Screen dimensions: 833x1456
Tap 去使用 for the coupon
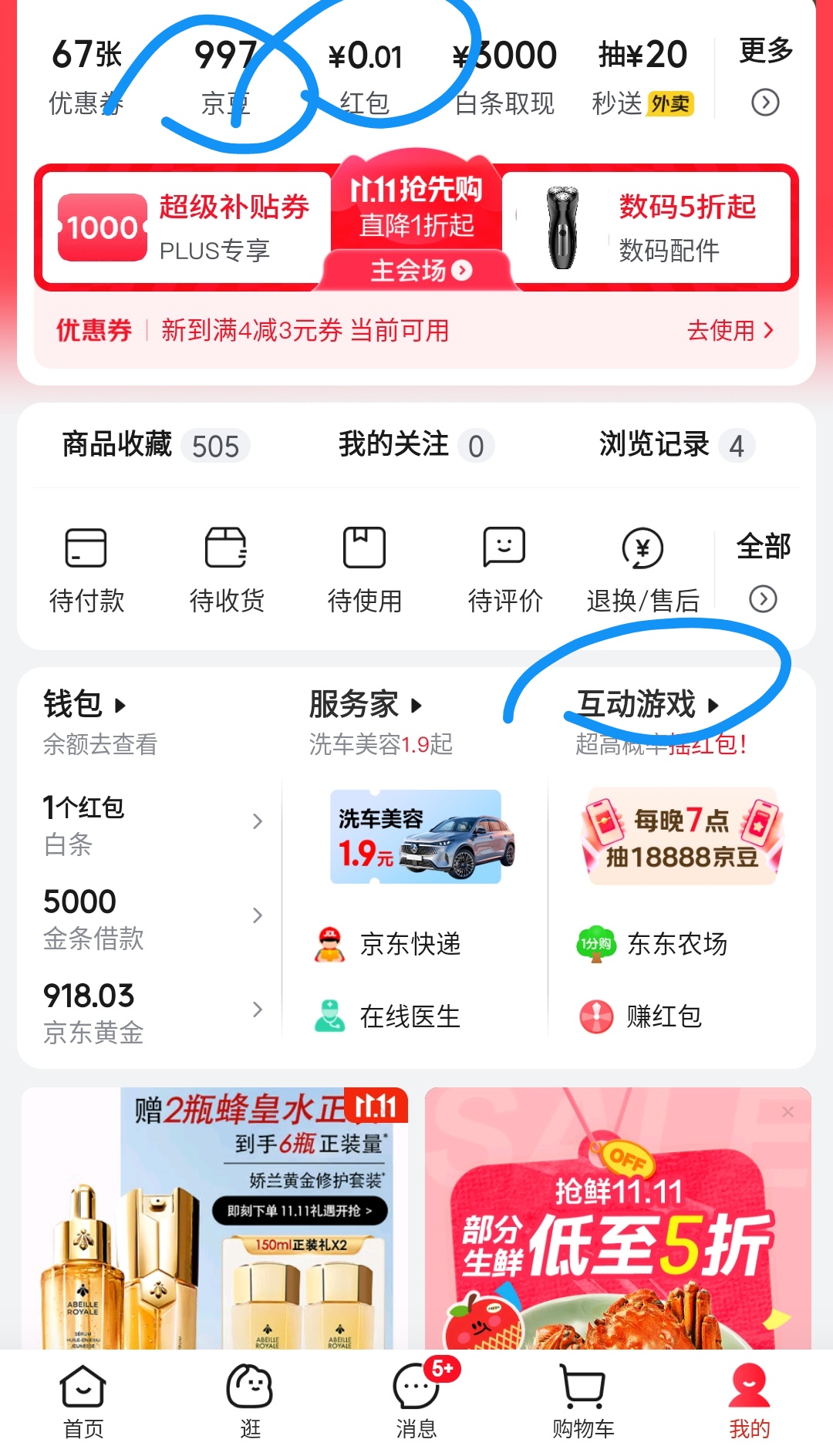click(729, 331)
